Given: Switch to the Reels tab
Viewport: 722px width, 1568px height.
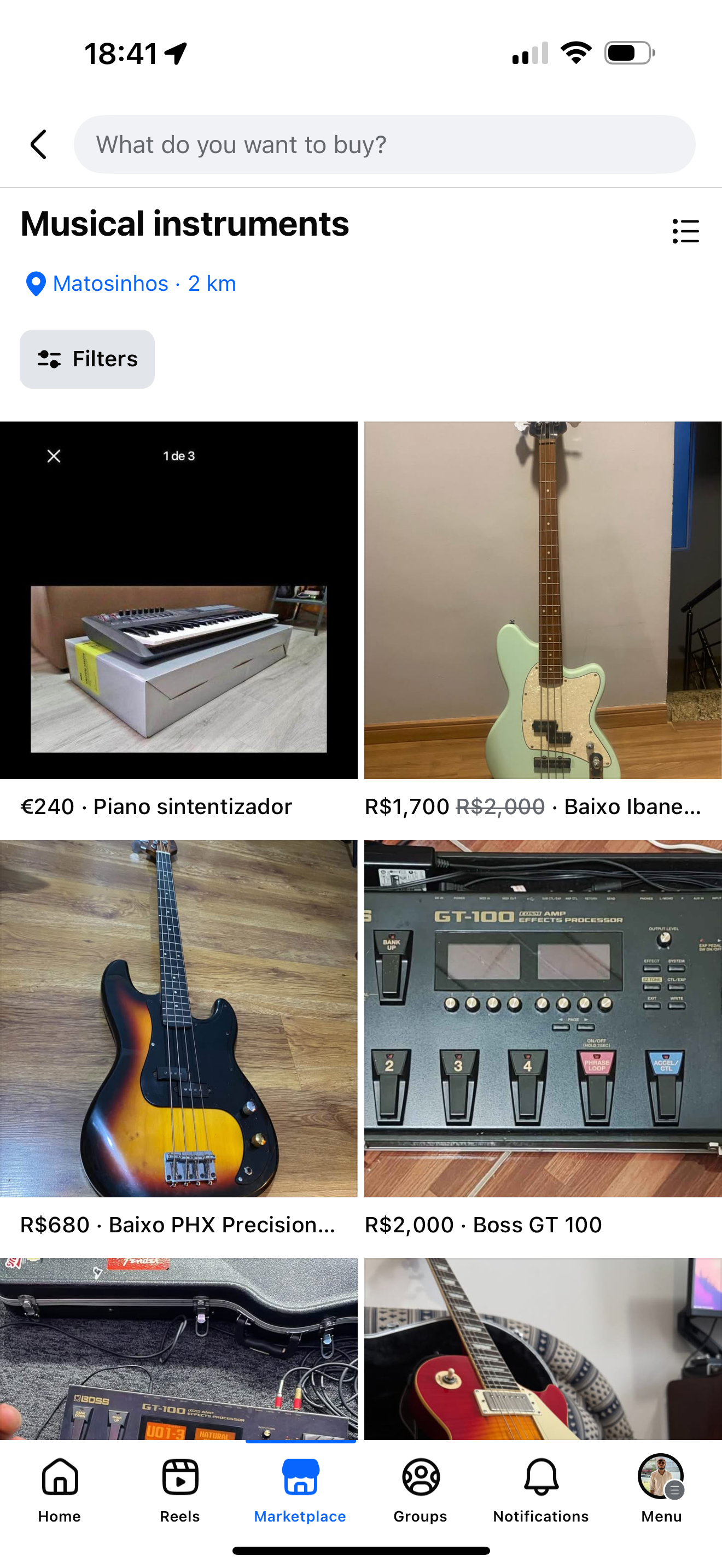Looking at the screenshot, I should tap(180, 1489).
